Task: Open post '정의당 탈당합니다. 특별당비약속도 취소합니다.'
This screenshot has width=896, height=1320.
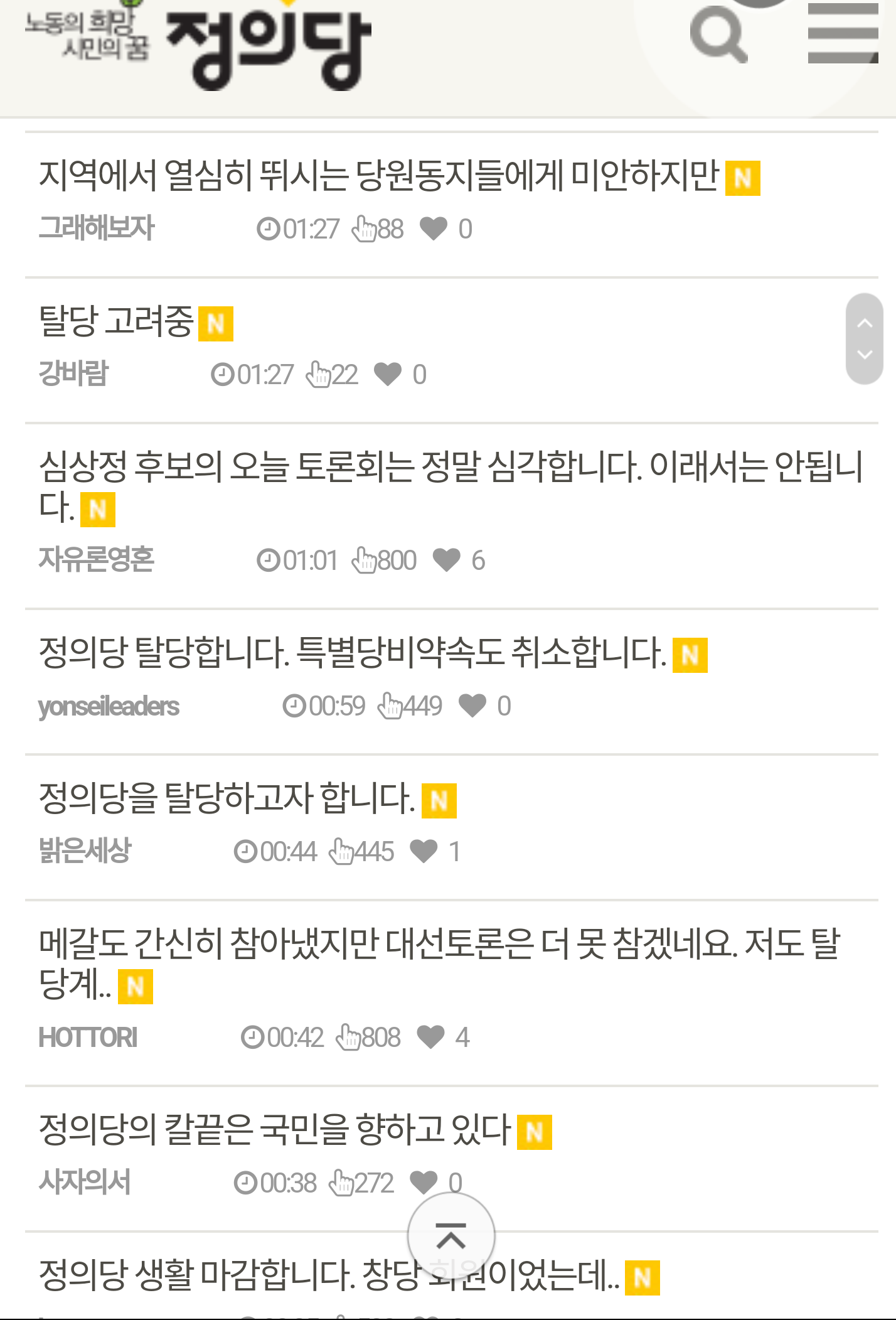Action: [x=353, y=652]
